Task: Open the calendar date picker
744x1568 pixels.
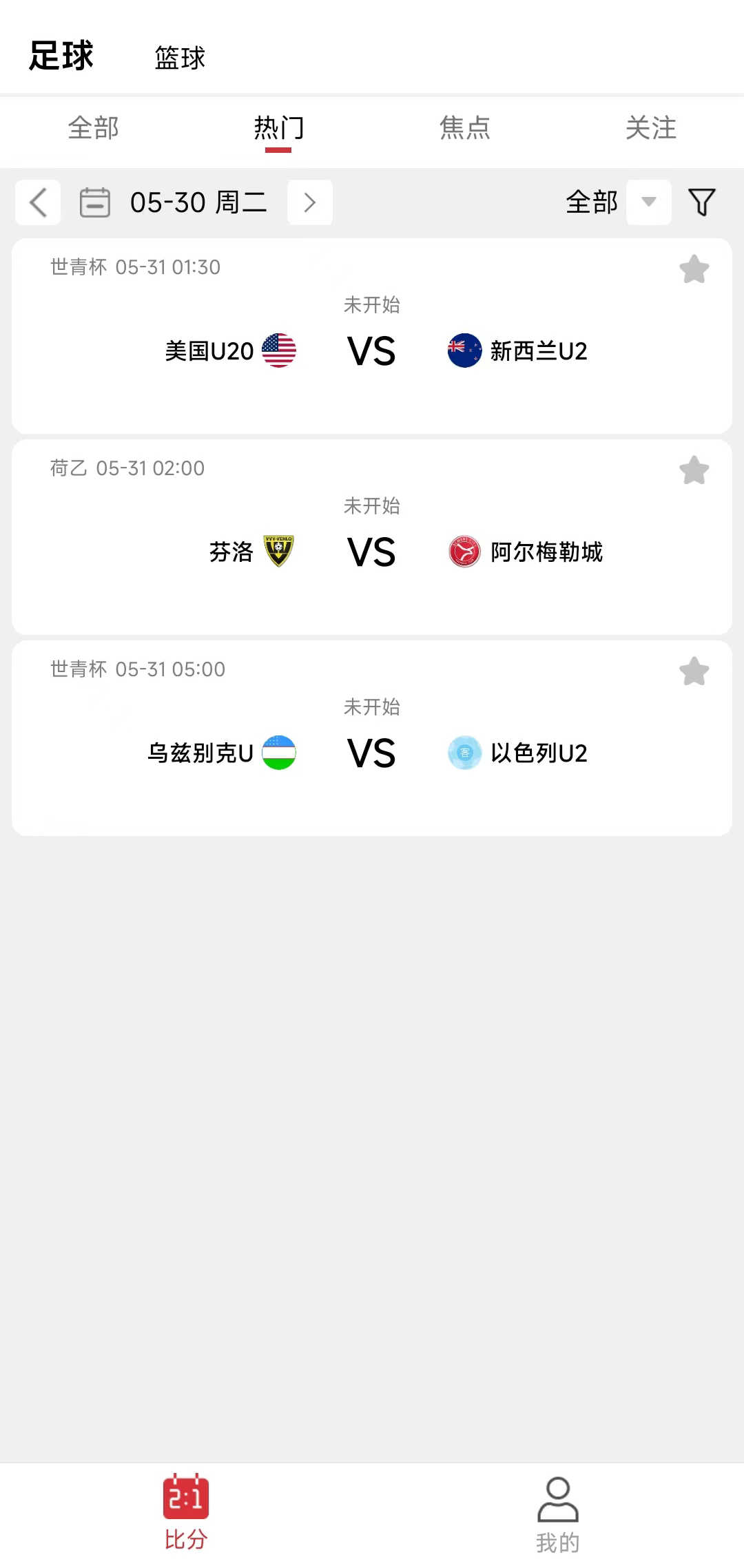Action: coord(95,202)
